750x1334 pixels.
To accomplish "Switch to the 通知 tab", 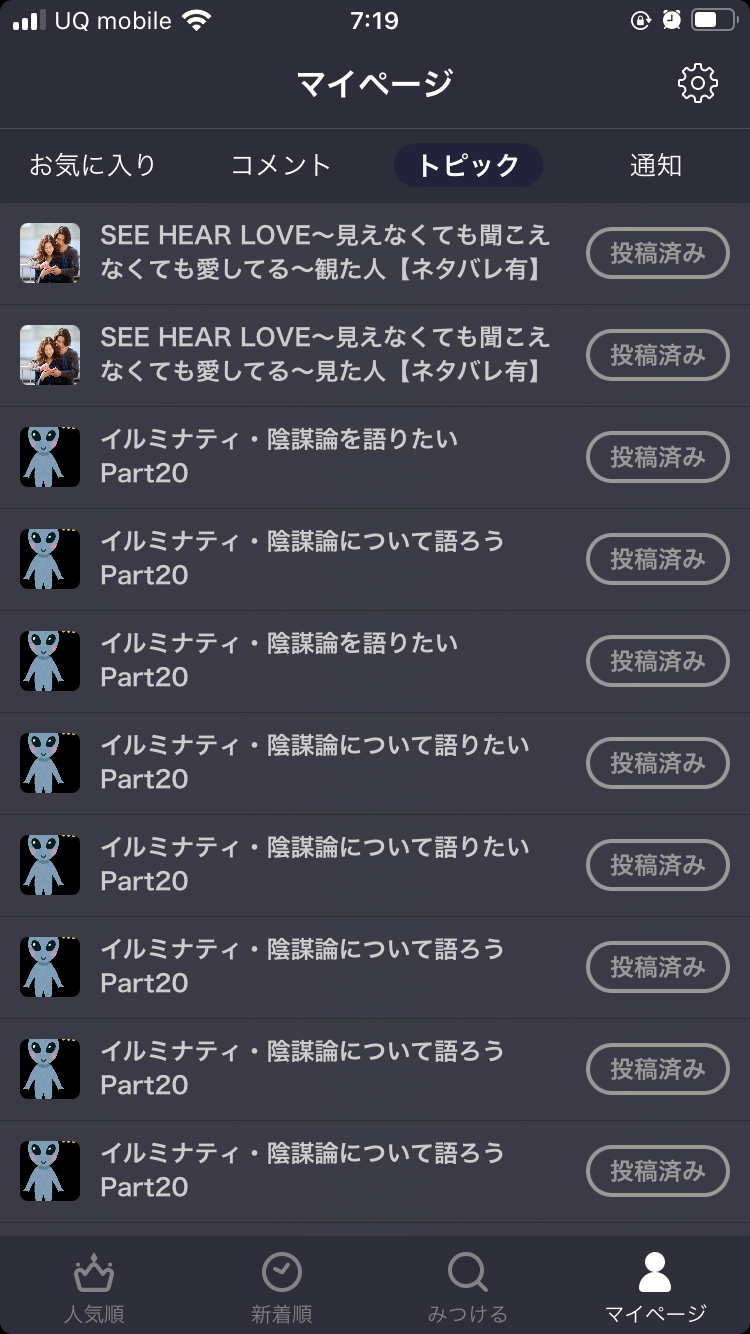I will click(x=656, y=165).
